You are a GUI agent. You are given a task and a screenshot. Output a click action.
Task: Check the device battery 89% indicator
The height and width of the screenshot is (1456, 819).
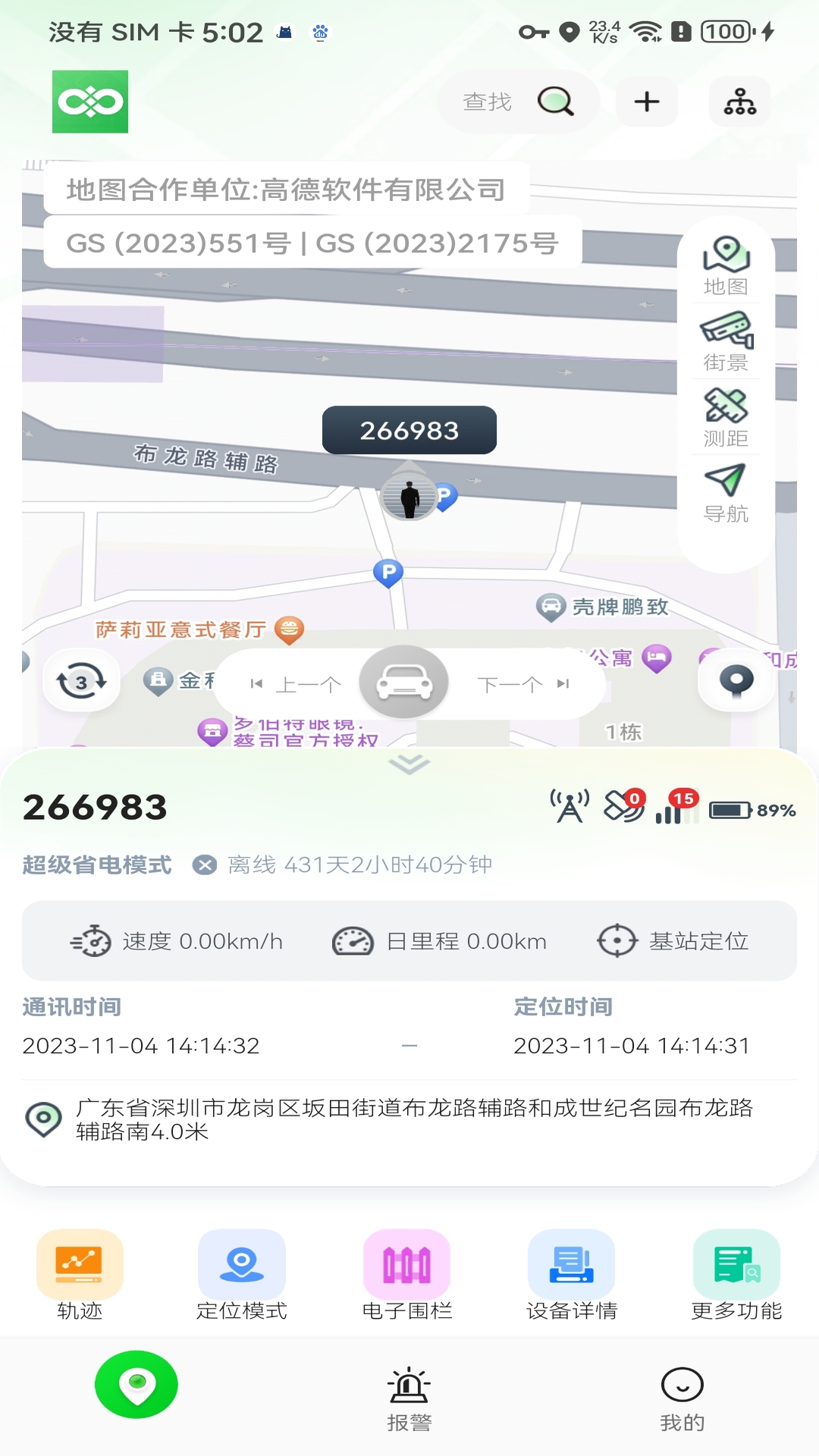pyautogui.click(x=750, y=810)
